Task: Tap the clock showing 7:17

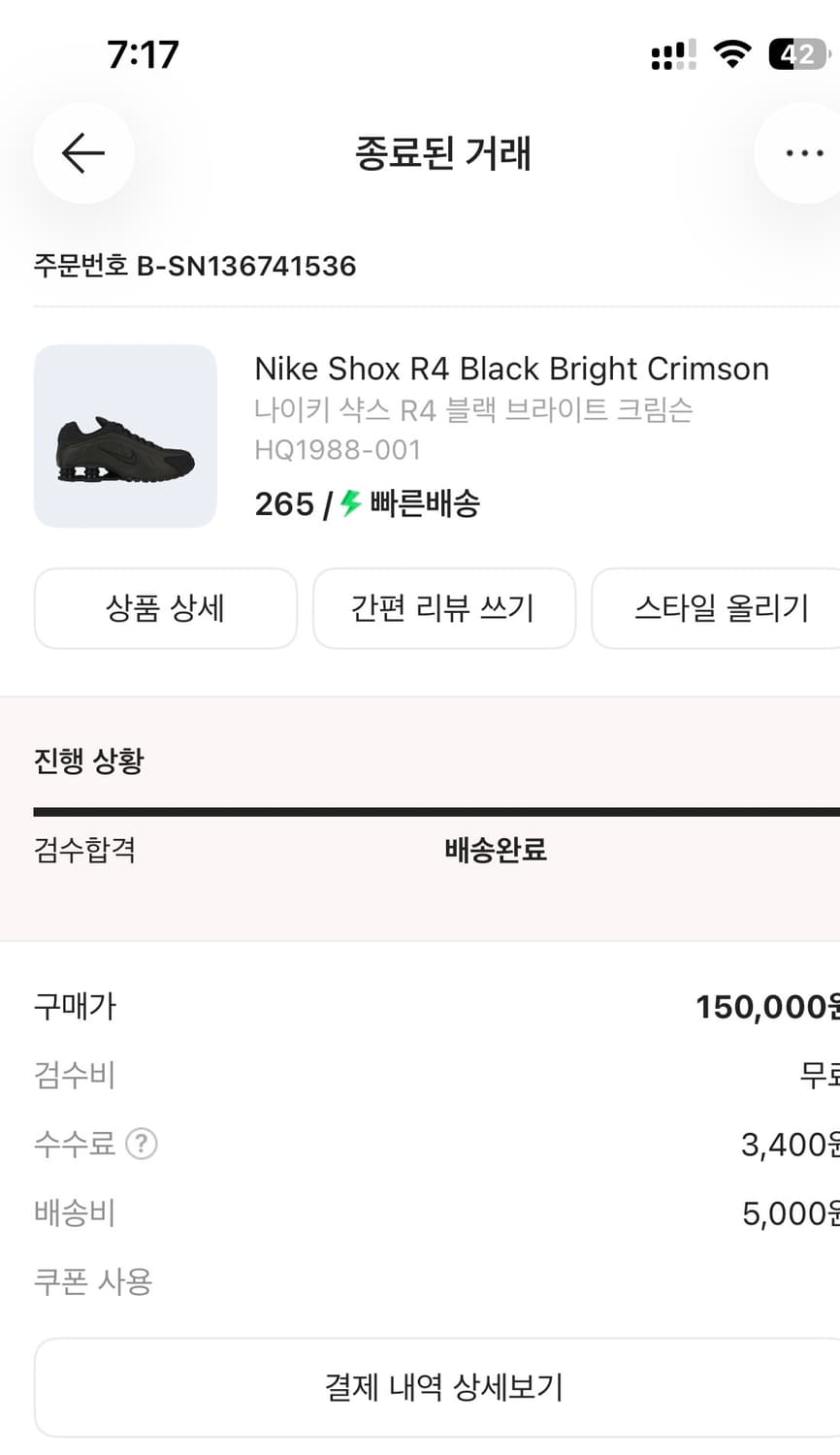Action: [145, 55]
